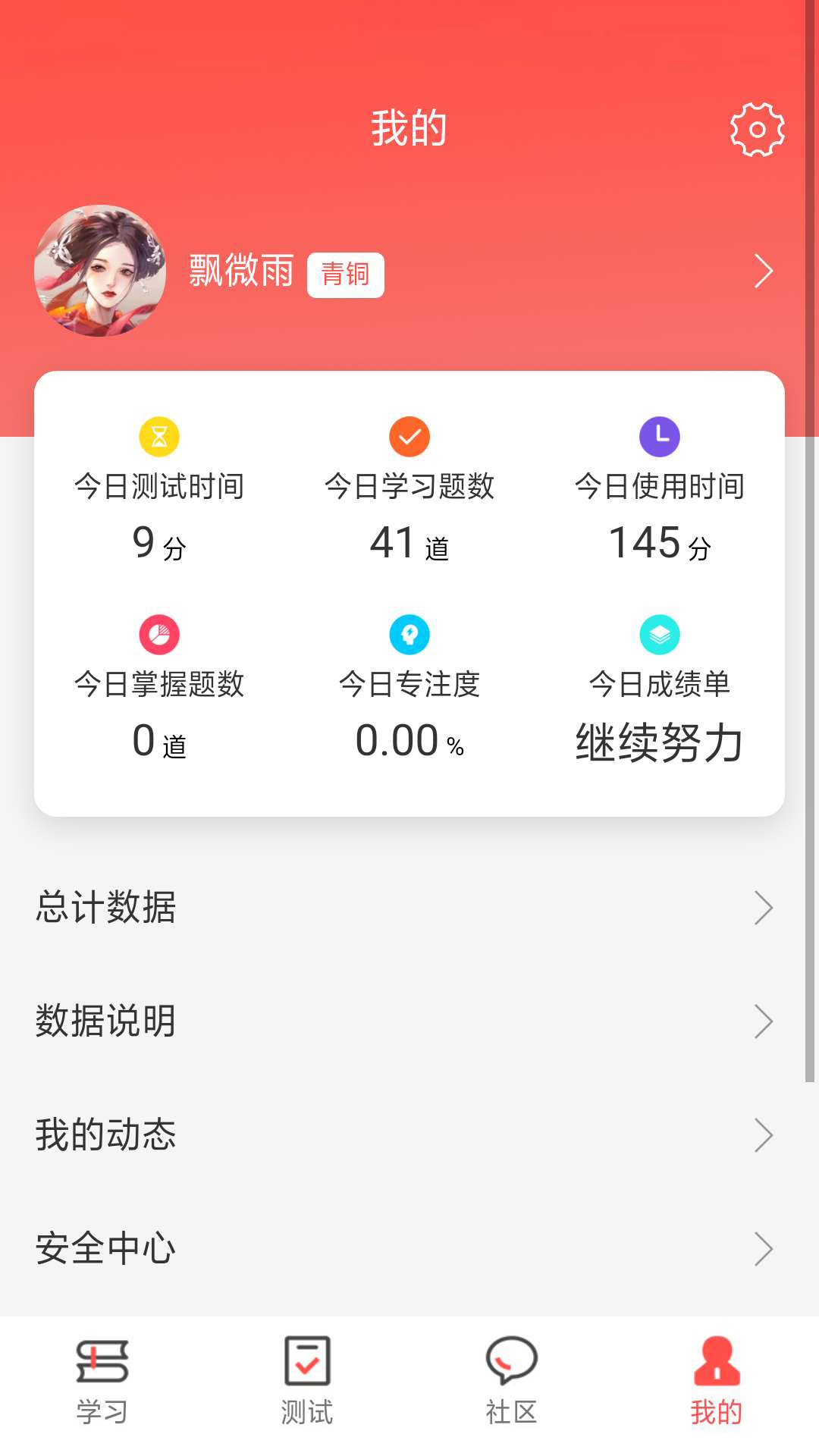Open the settings gear icon
Viewport: 819px width, 1456px height.
click(x=757, y=130)
